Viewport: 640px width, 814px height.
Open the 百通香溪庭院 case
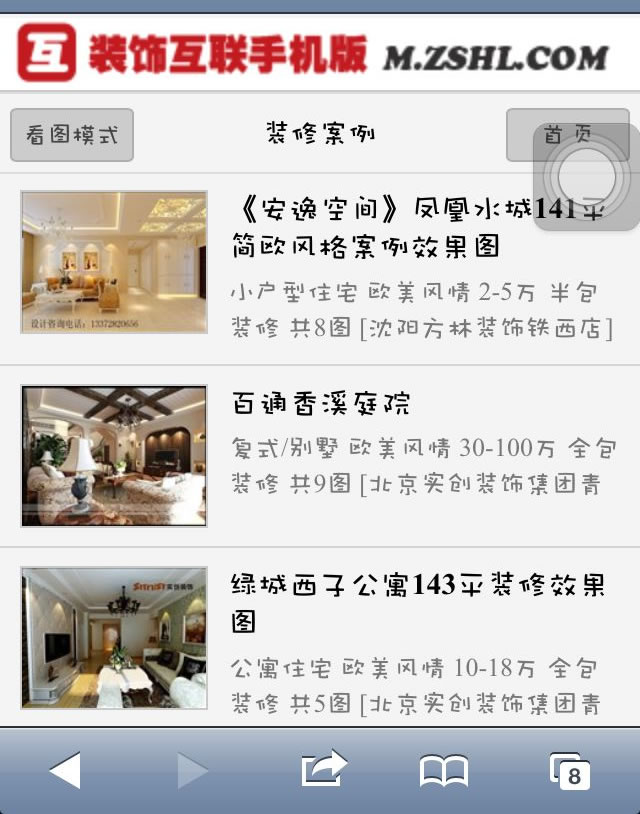(x=321, y=404)
